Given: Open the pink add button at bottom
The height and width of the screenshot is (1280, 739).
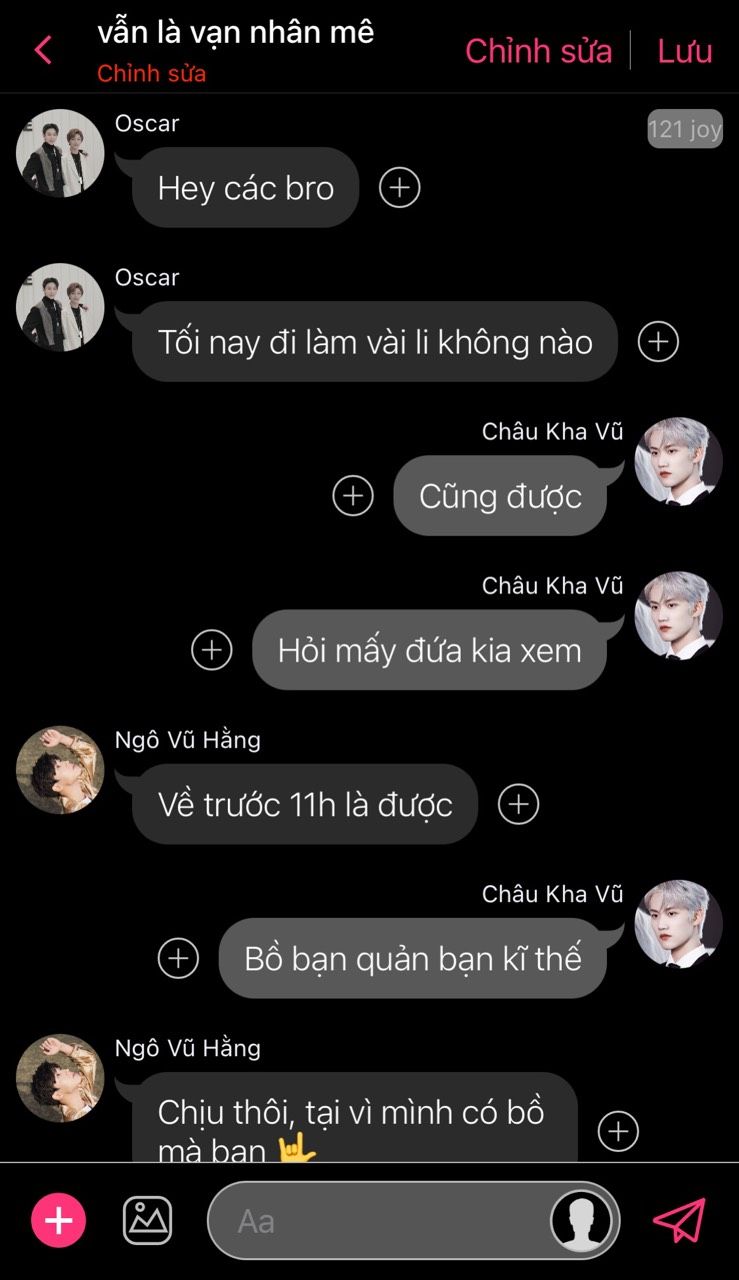Looking at the screenshot, I should click(x=59, y=1220).
